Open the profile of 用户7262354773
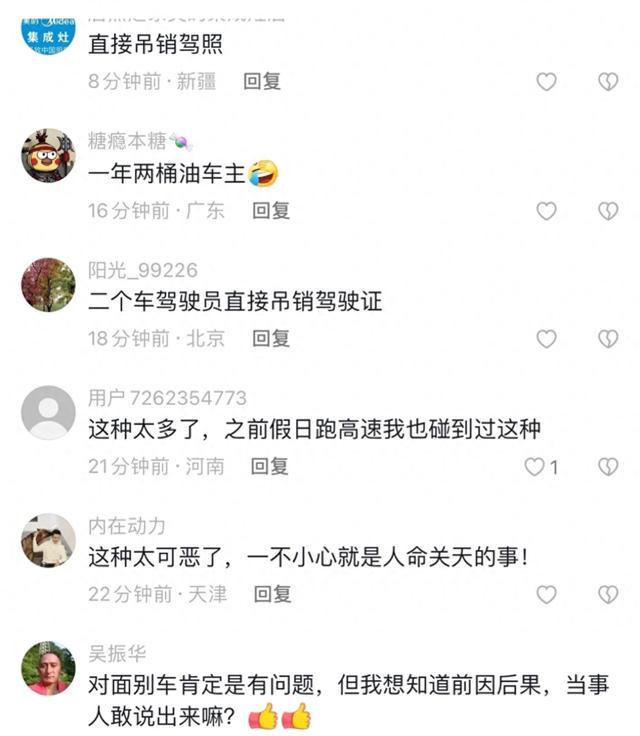 (x=48, y=412)
